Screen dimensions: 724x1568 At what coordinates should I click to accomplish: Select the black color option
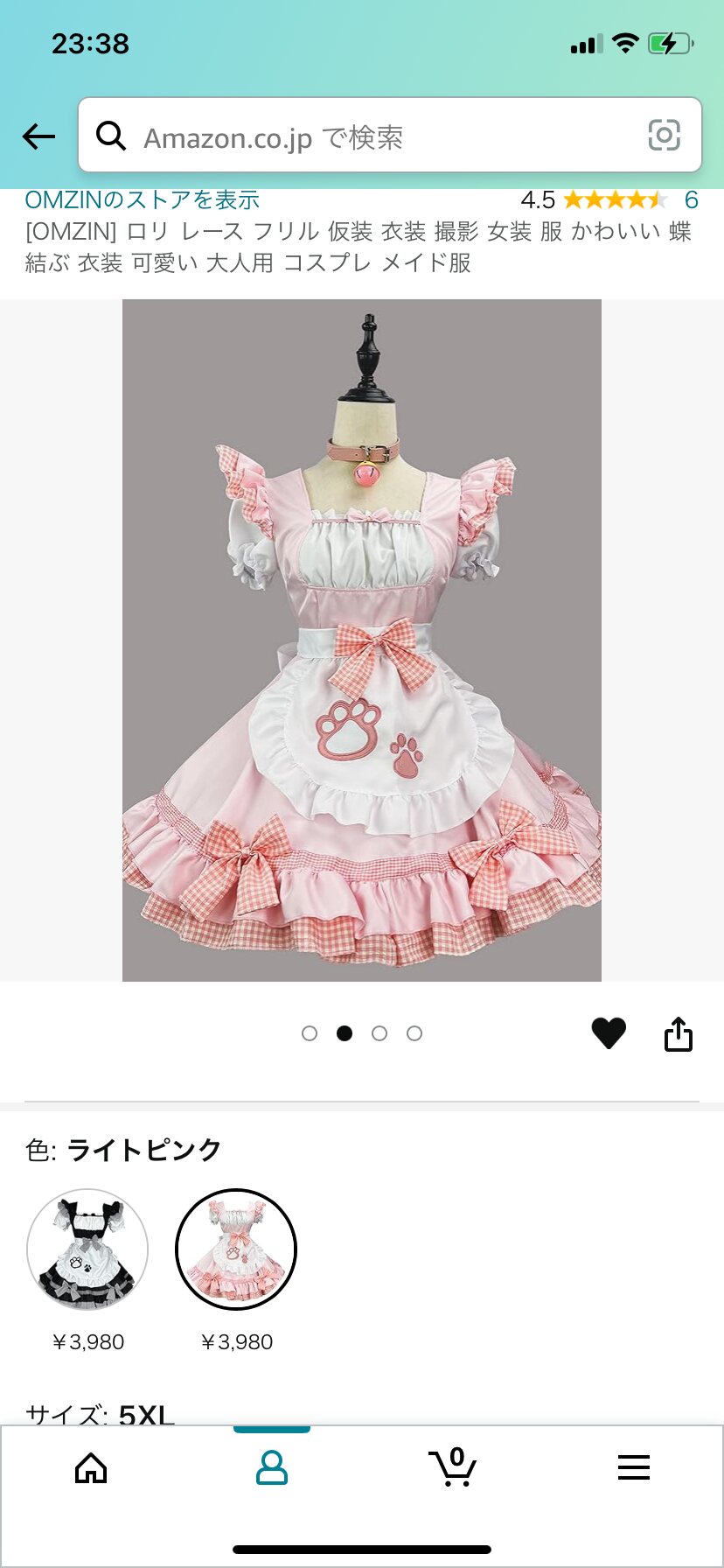click(x=87, y=1249)
